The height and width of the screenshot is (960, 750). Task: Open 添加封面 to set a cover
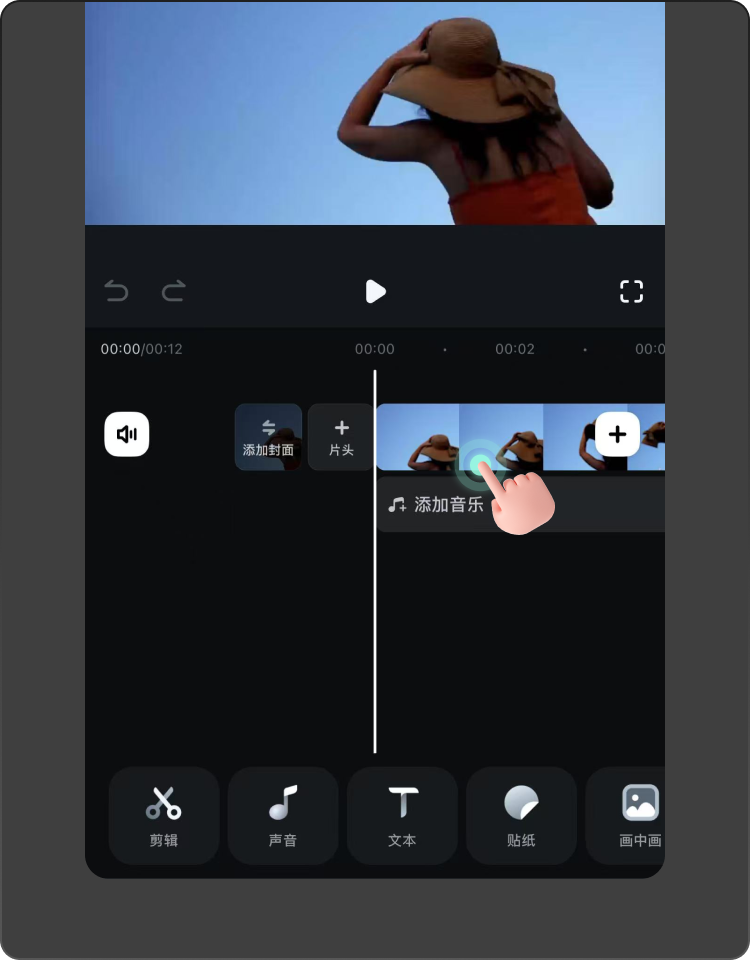pos(268,436)
